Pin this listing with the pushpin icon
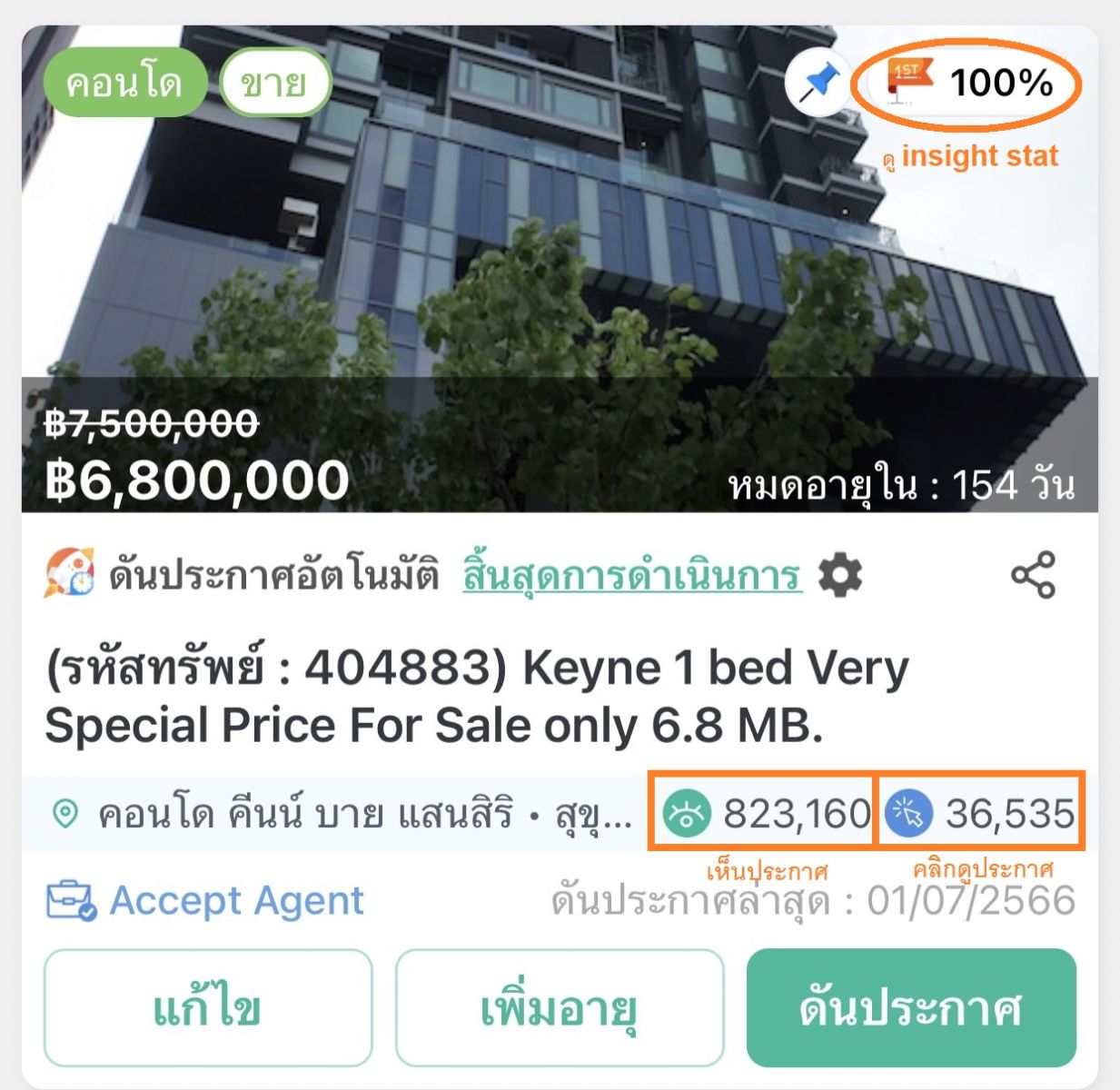The height and width of the screenshot is (1090, 1120). coord(818,84)
